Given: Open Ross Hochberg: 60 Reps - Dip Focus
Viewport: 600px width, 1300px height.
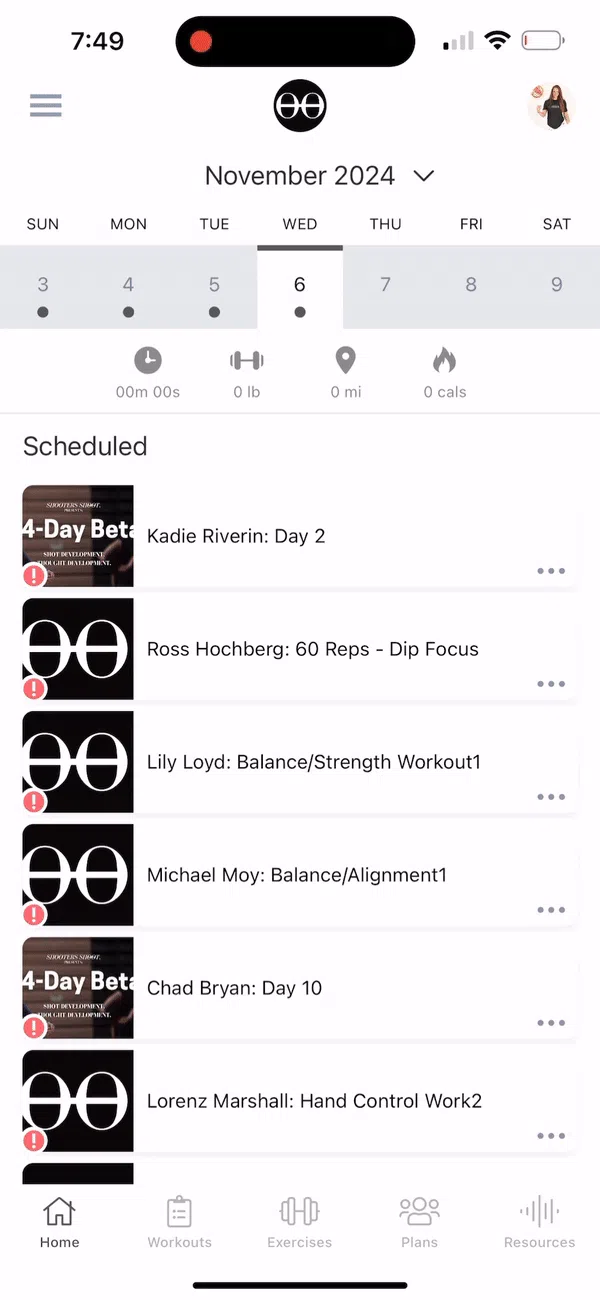Looking at the screenshot, I should (x=312, y=649).
